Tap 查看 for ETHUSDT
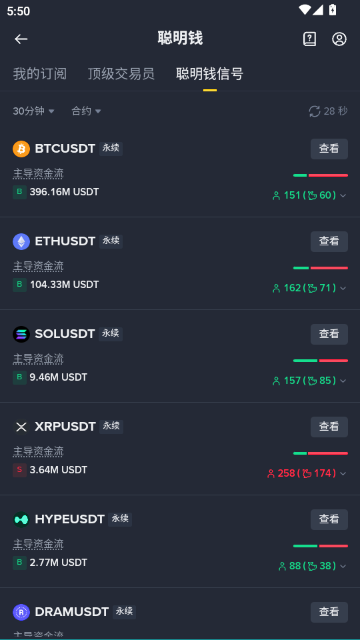The height and width of the screenshot is (640, 360). pyautogui.click(x=329, y=242)
